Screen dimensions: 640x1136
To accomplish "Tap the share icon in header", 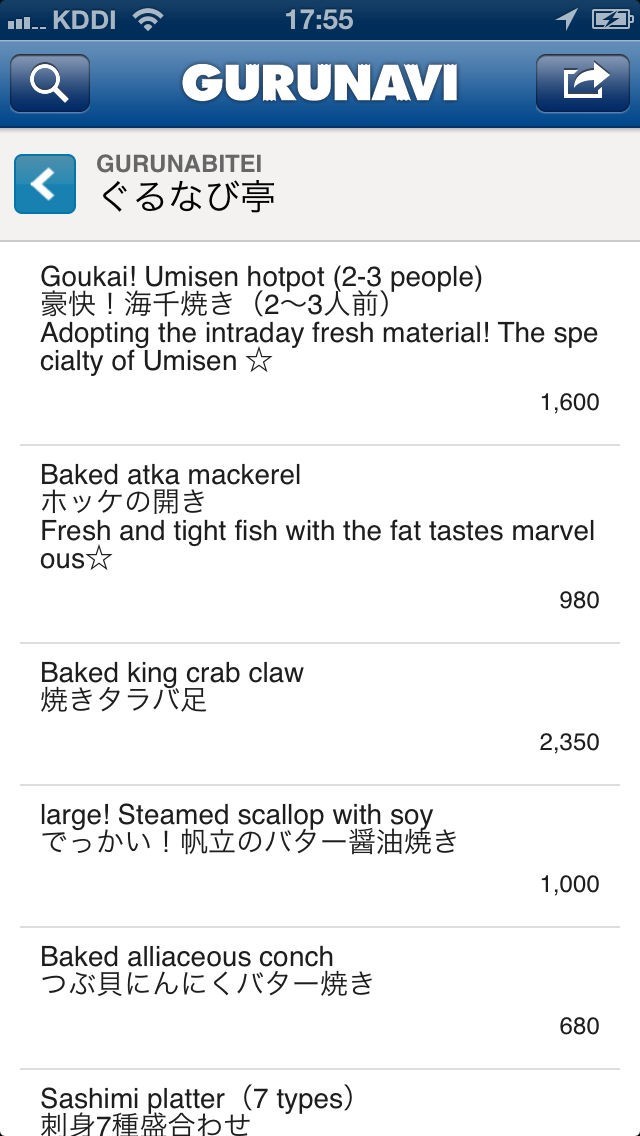I will coord(583,83).
